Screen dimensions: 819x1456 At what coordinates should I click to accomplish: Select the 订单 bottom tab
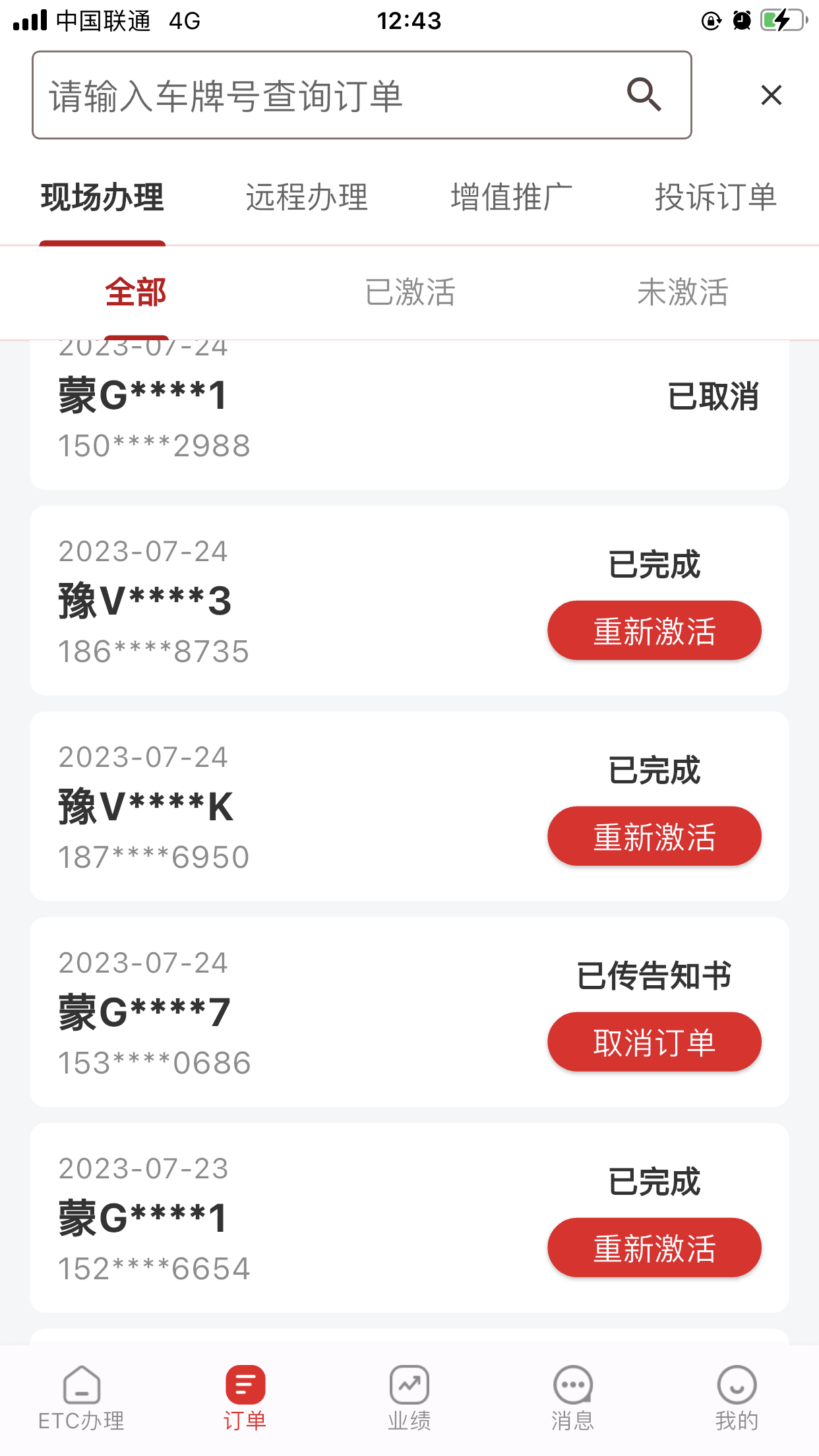pyautogui.click(x=245, y=1398)
